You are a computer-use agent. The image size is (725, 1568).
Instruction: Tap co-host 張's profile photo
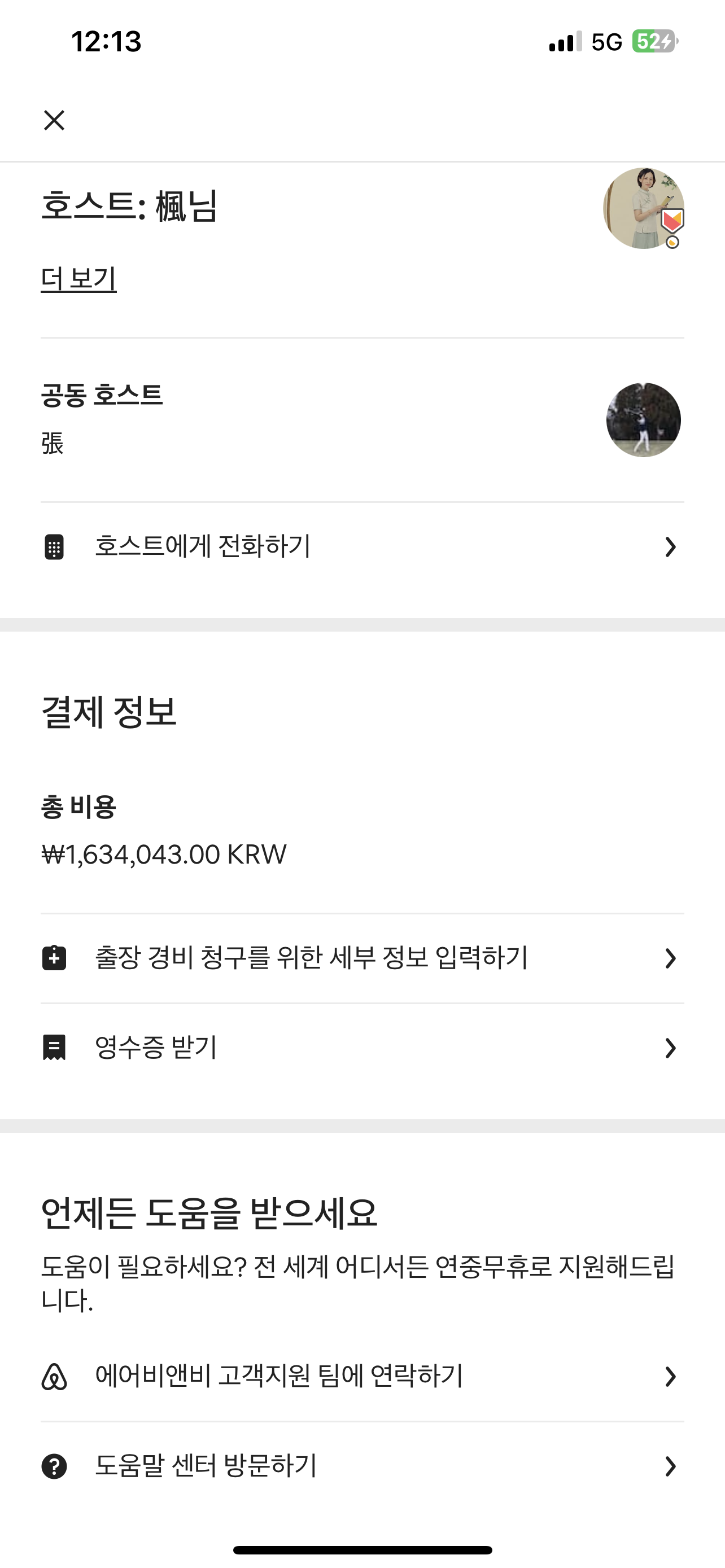pos(644,420)
